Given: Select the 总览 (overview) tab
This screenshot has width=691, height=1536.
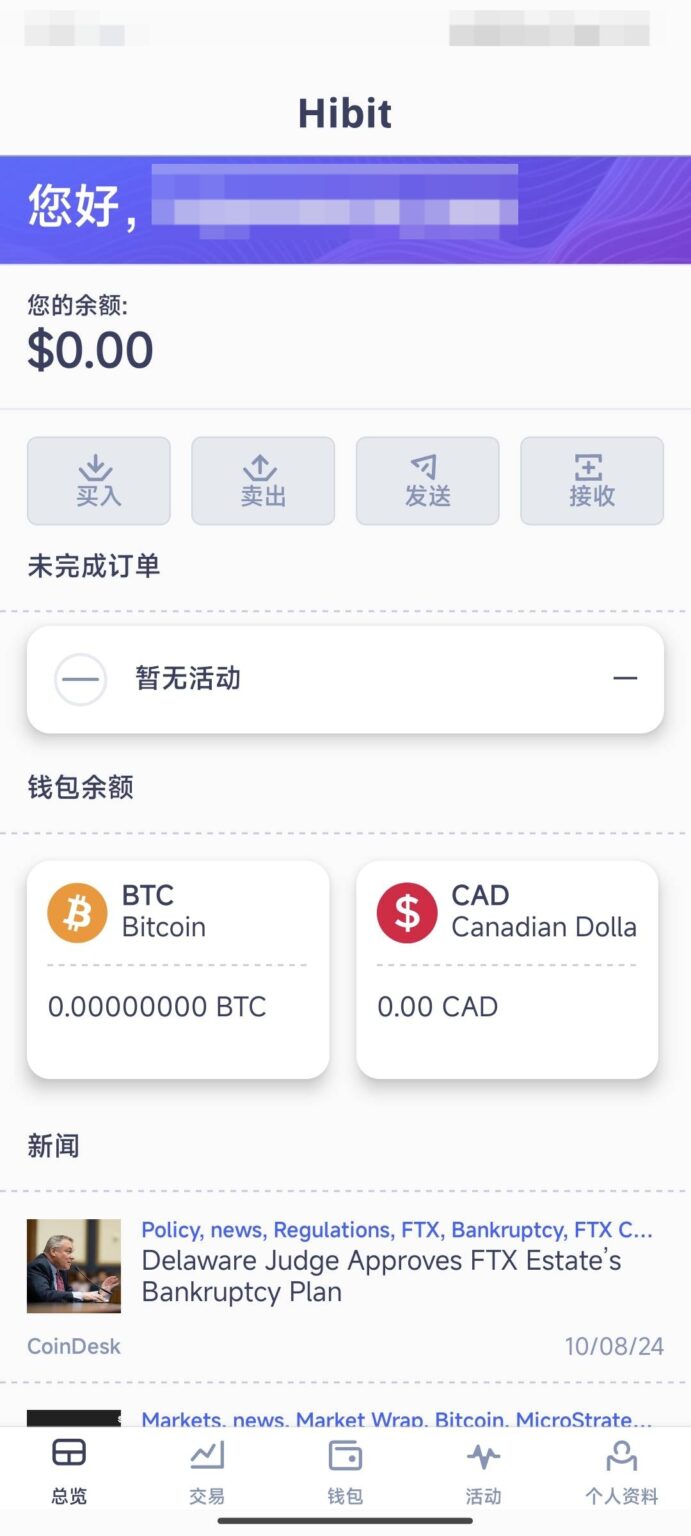Looking at the screenshot, I should [x=69, y=1472].
